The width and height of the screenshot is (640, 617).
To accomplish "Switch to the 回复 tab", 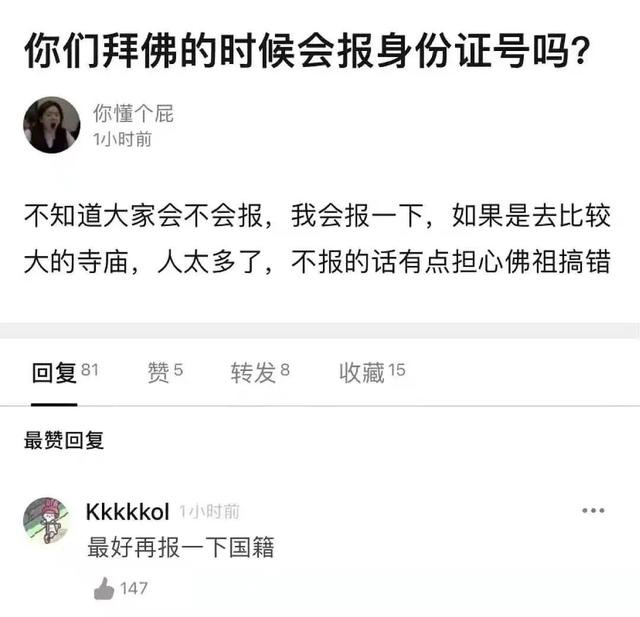I will click(x=54, y=374).
